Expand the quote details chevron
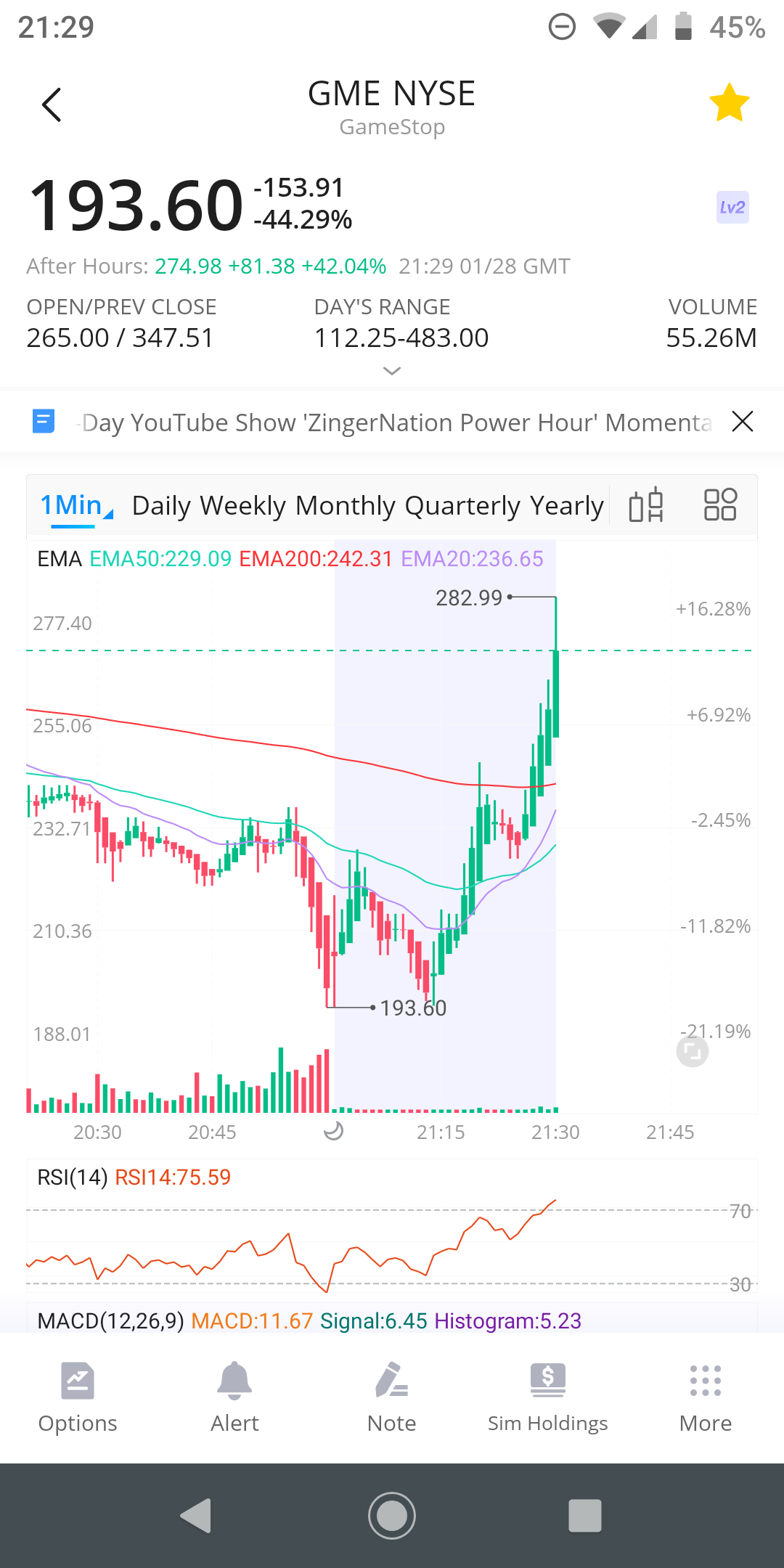Screen dimensions: 784x1568 (392, 371)
